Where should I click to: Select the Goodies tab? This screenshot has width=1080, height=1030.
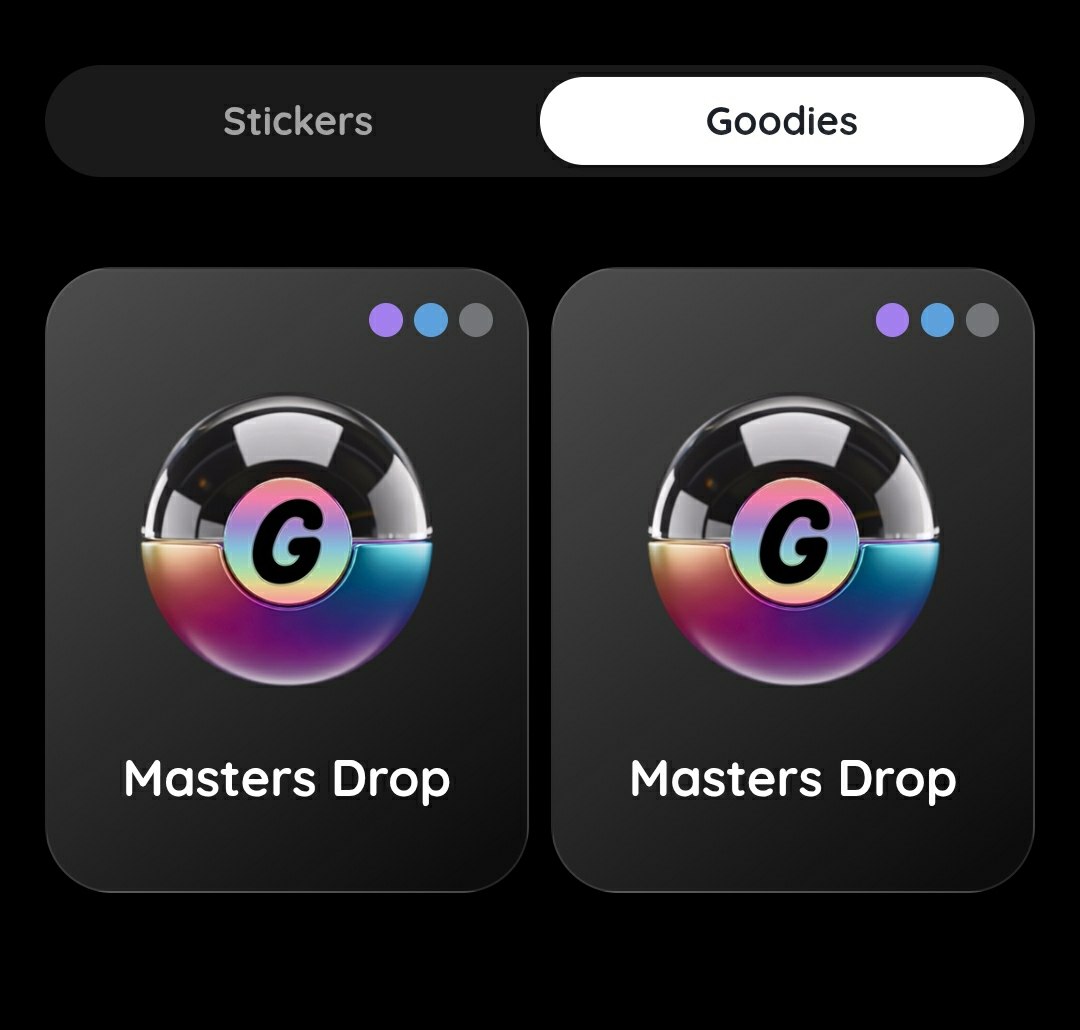(781, 122)
